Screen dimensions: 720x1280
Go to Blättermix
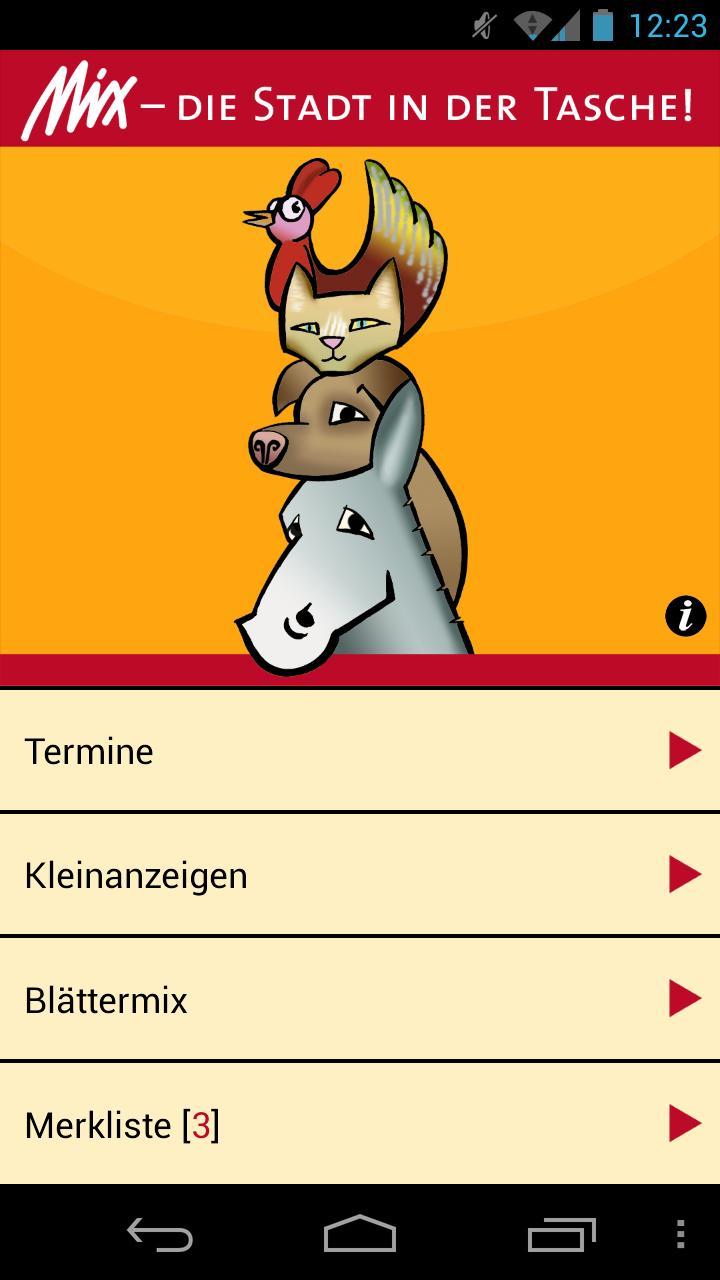coord(360,999)
